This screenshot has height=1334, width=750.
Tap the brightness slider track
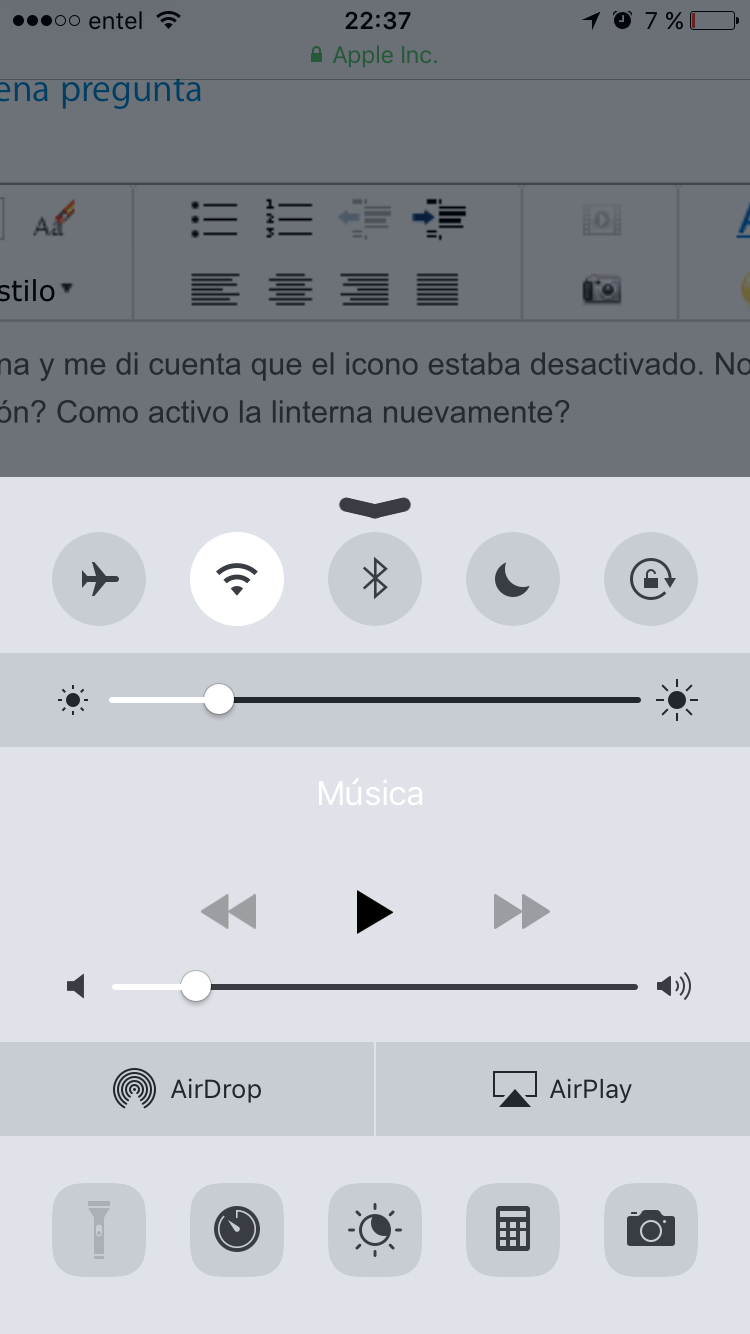tap(375, 700)
